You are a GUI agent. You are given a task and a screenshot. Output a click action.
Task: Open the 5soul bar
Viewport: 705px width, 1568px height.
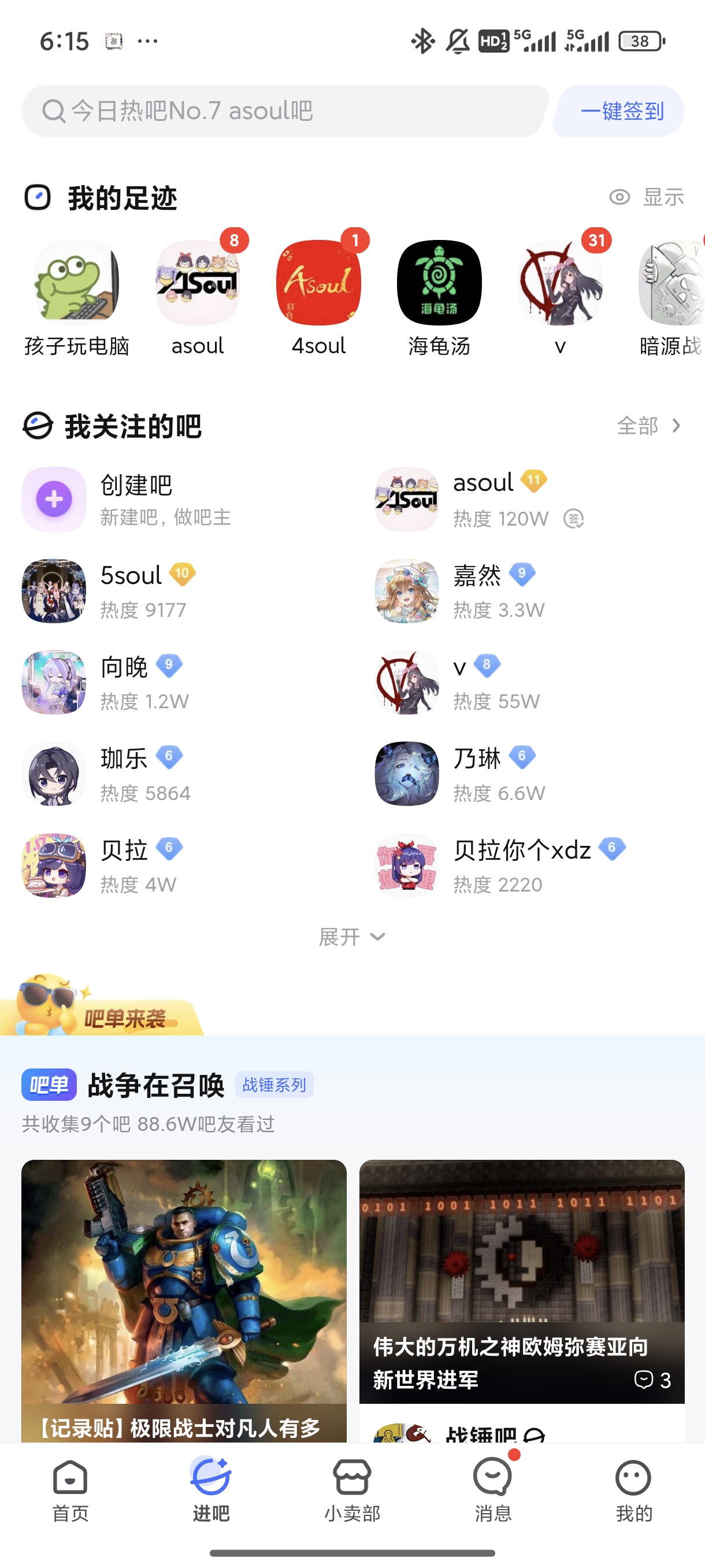pos(109,591)
